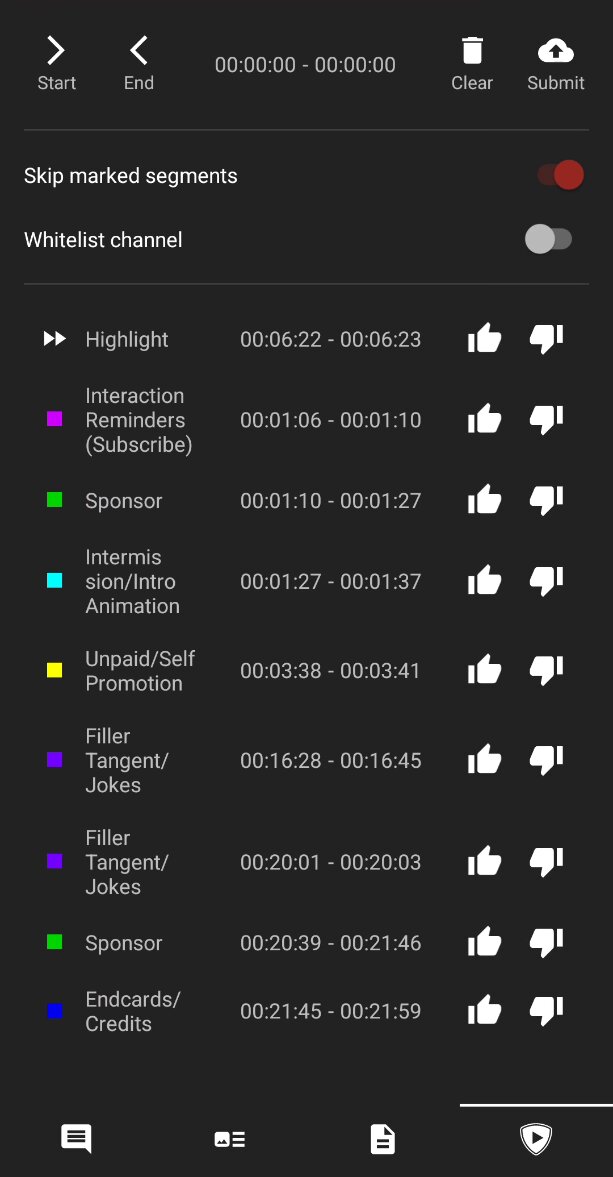Downvote the Endcards/Credits segment
613x1177 pixels.
pyautogui.click(x=546, y=1010)
